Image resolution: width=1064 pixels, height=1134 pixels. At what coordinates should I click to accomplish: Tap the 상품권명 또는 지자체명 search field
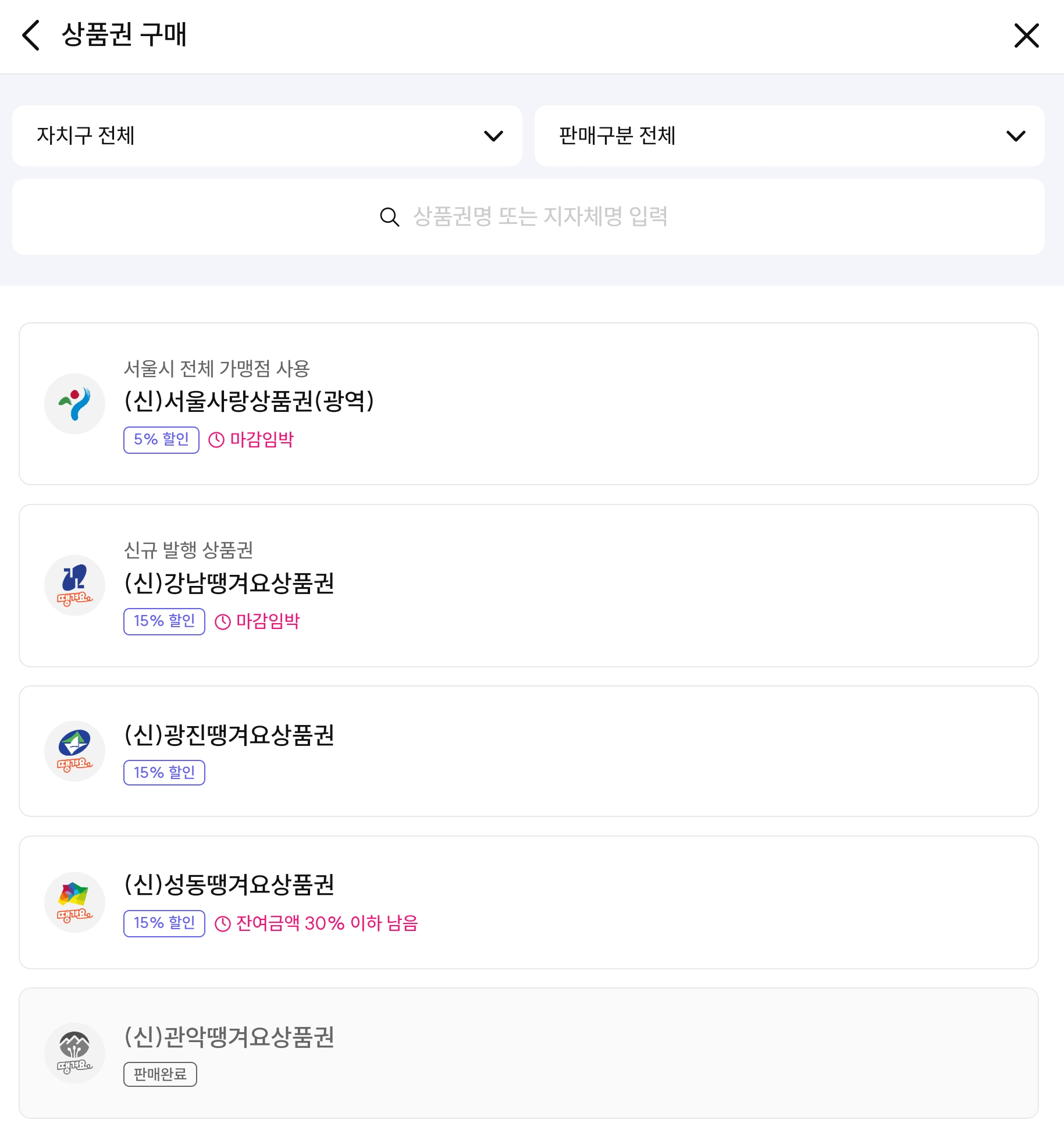click(x=528, y=216)
